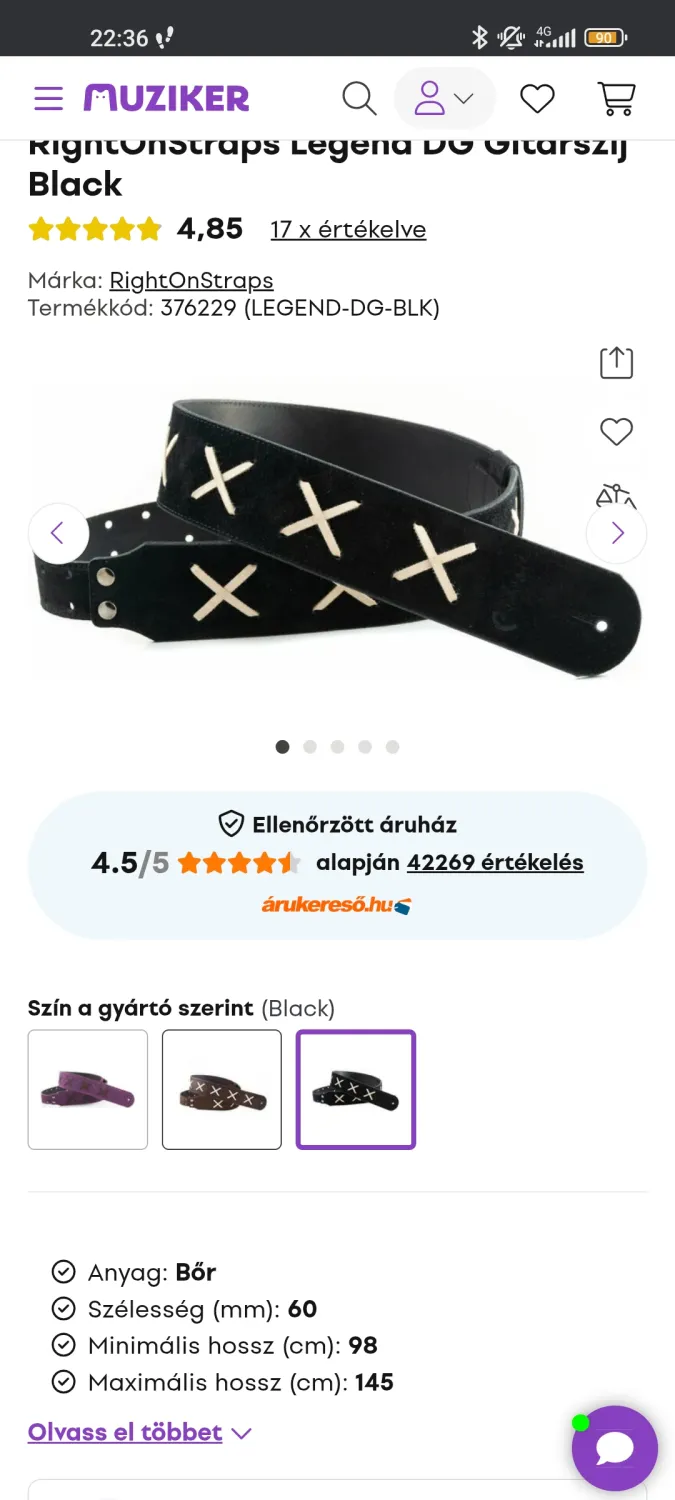Open the live chat bubble
Screen dimensions: 675x1500
click(614, 1448)
